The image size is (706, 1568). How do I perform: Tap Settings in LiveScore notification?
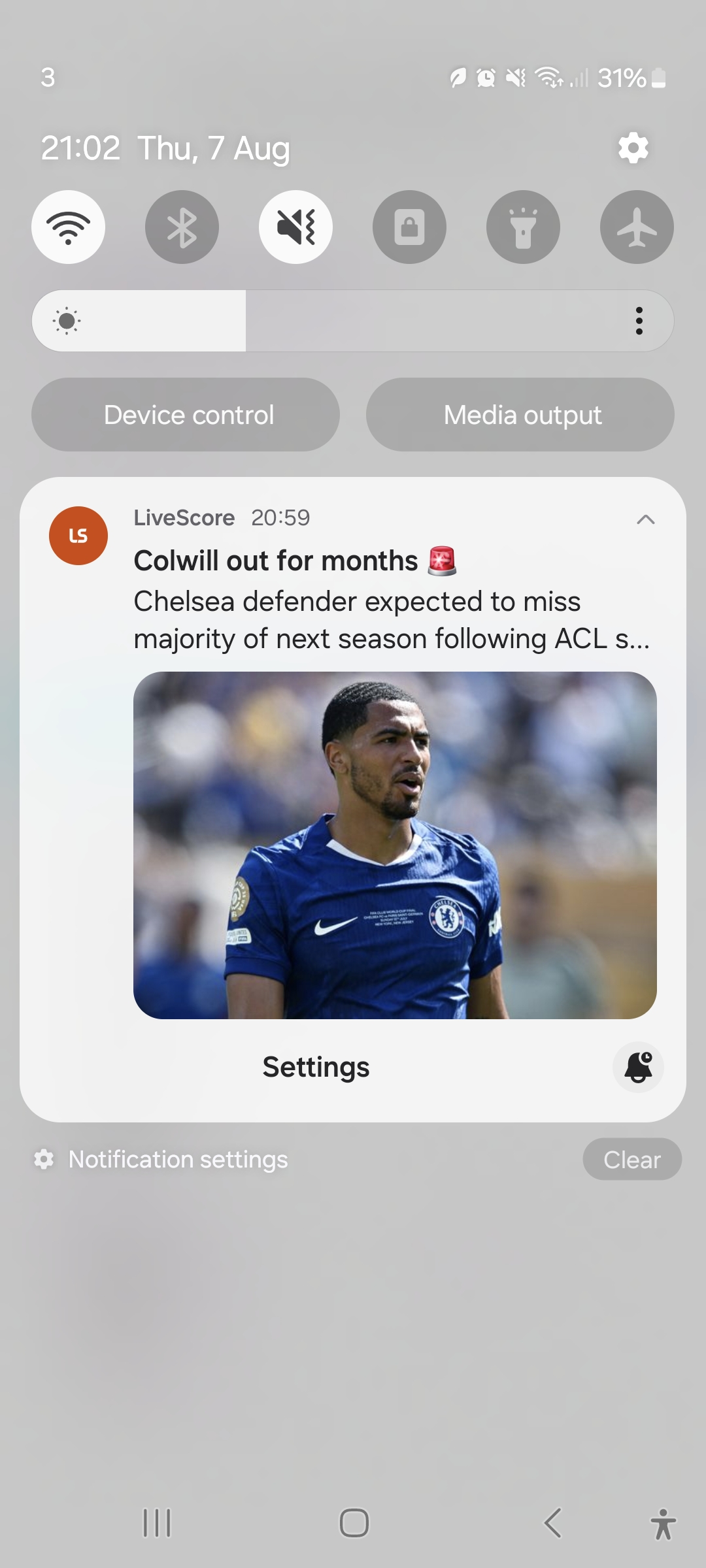[316, 1067]
